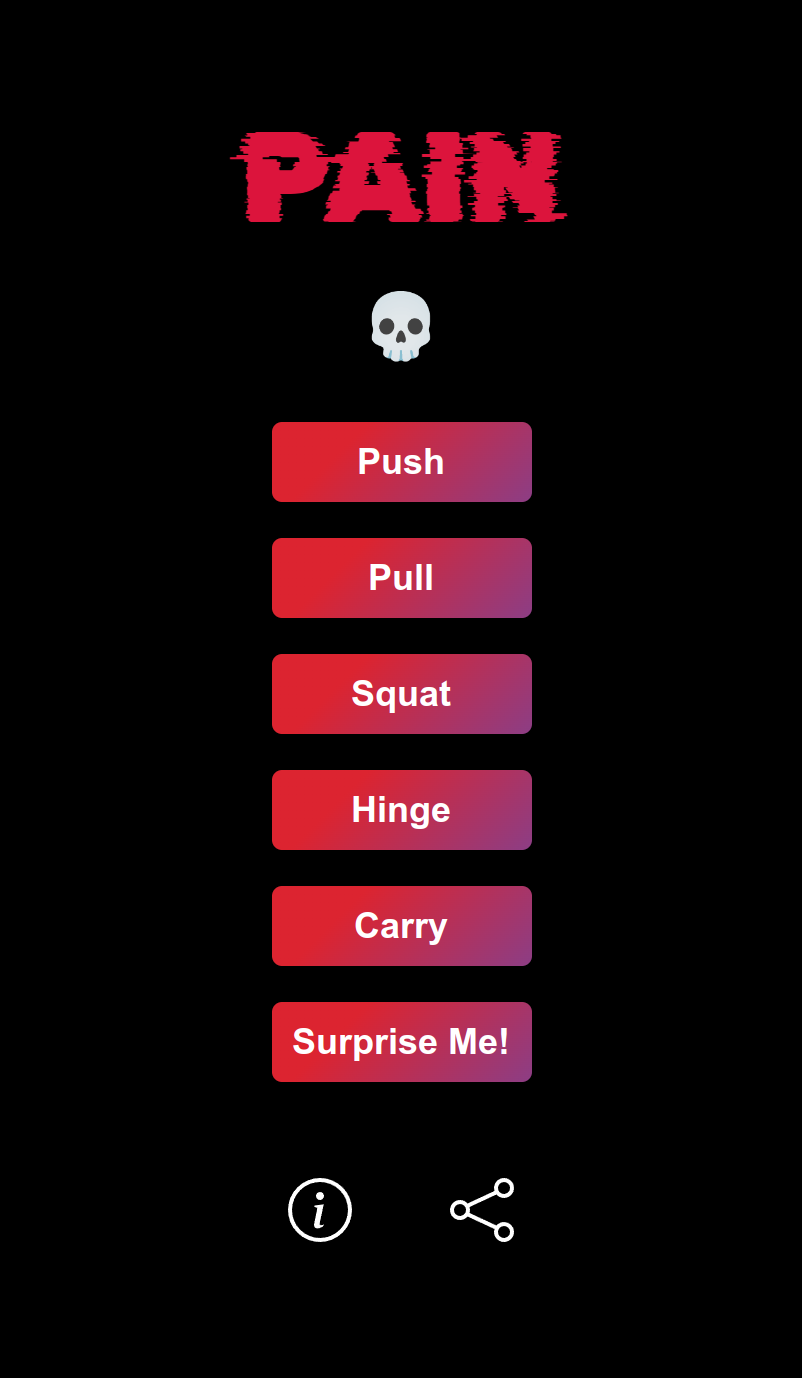Click the glitchy PAIN title logo
Image resolution: width=802 pixels, height=1378 pixels.
pos(400,175)
